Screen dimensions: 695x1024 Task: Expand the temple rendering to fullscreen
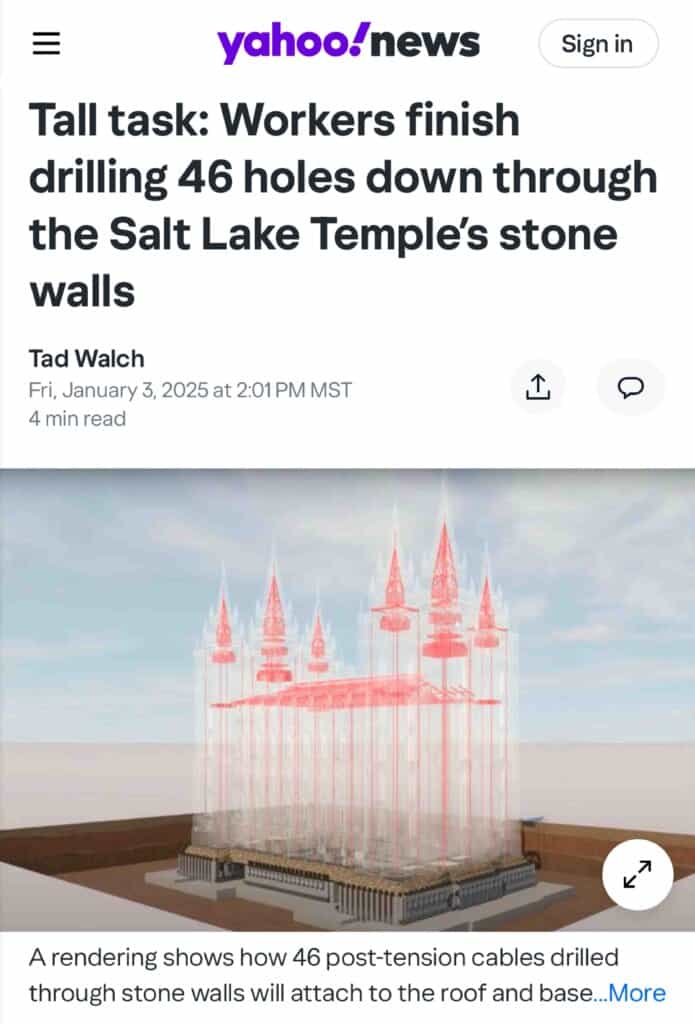pyautogui.click(x=637, y=874)
